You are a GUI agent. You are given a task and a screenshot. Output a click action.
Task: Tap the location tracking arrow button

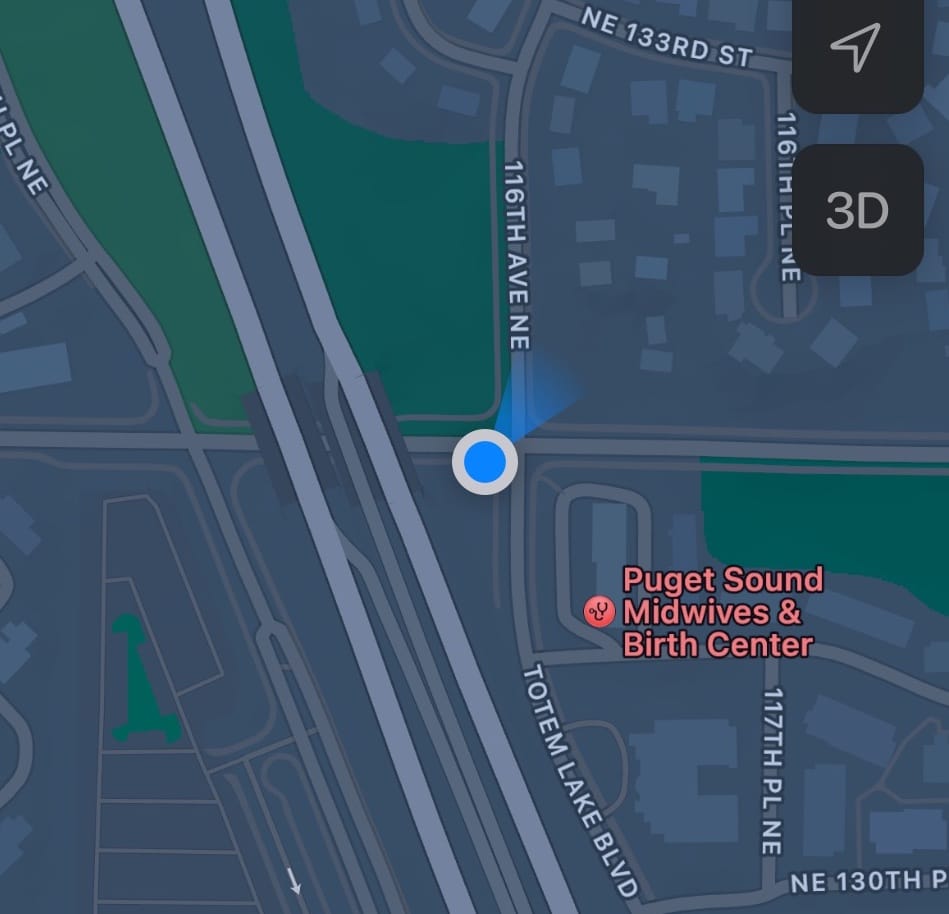[856, 48]
